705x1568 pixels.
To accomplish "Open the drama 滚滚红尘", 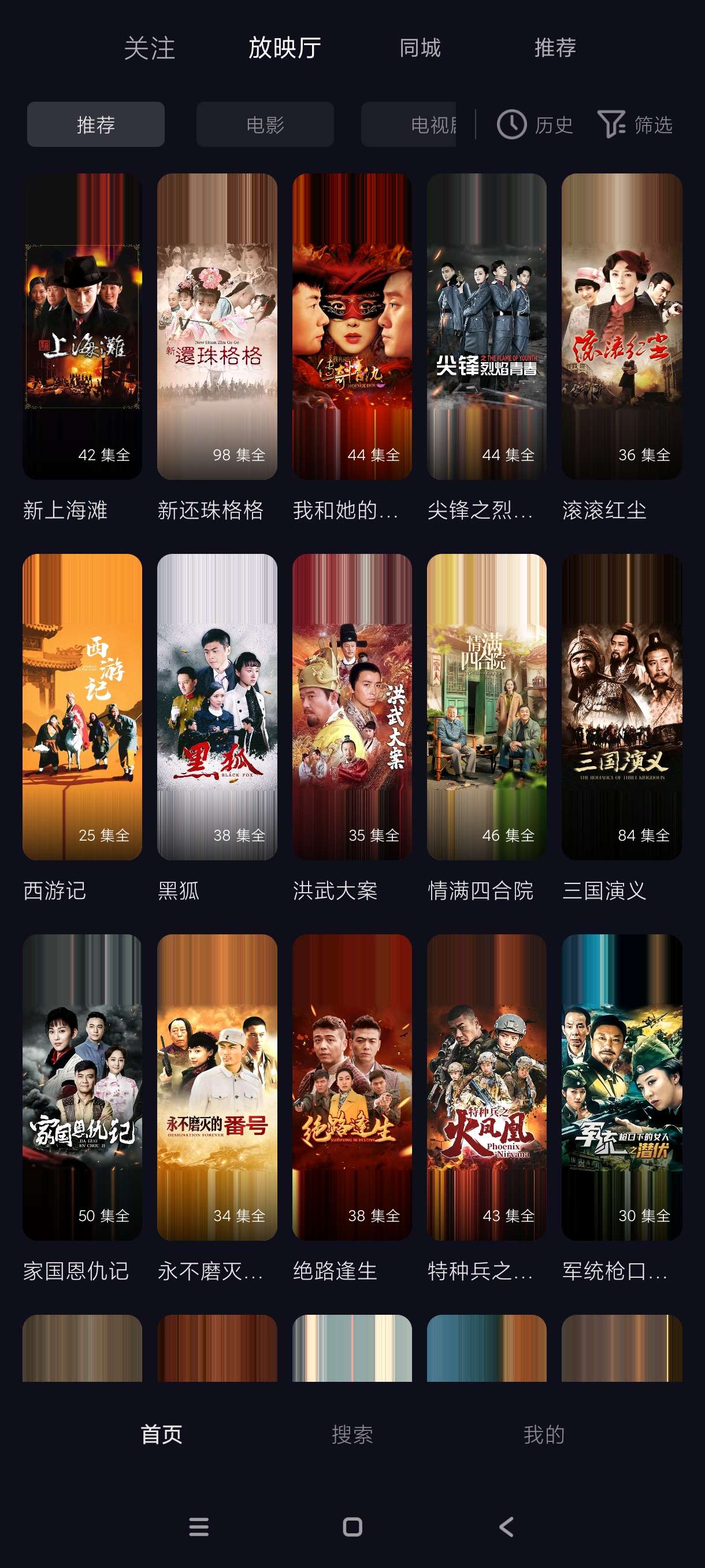I will (621, 327).
